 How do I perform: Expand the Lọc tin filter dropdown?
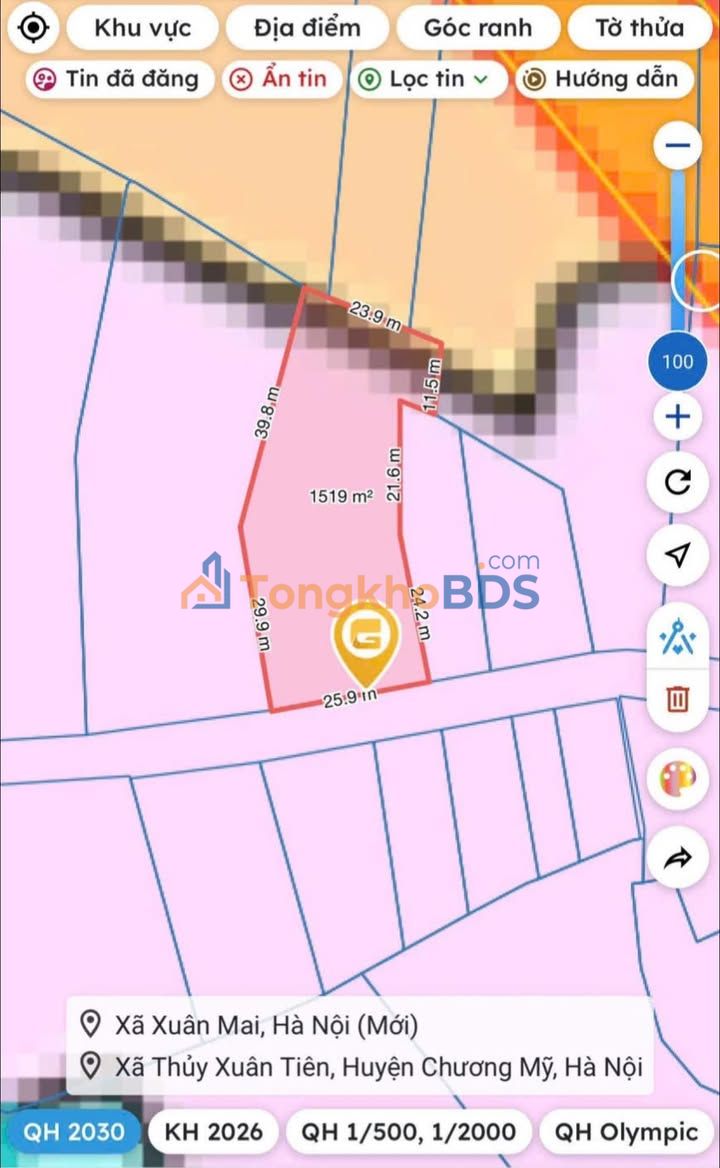click(x=428, y=79)
